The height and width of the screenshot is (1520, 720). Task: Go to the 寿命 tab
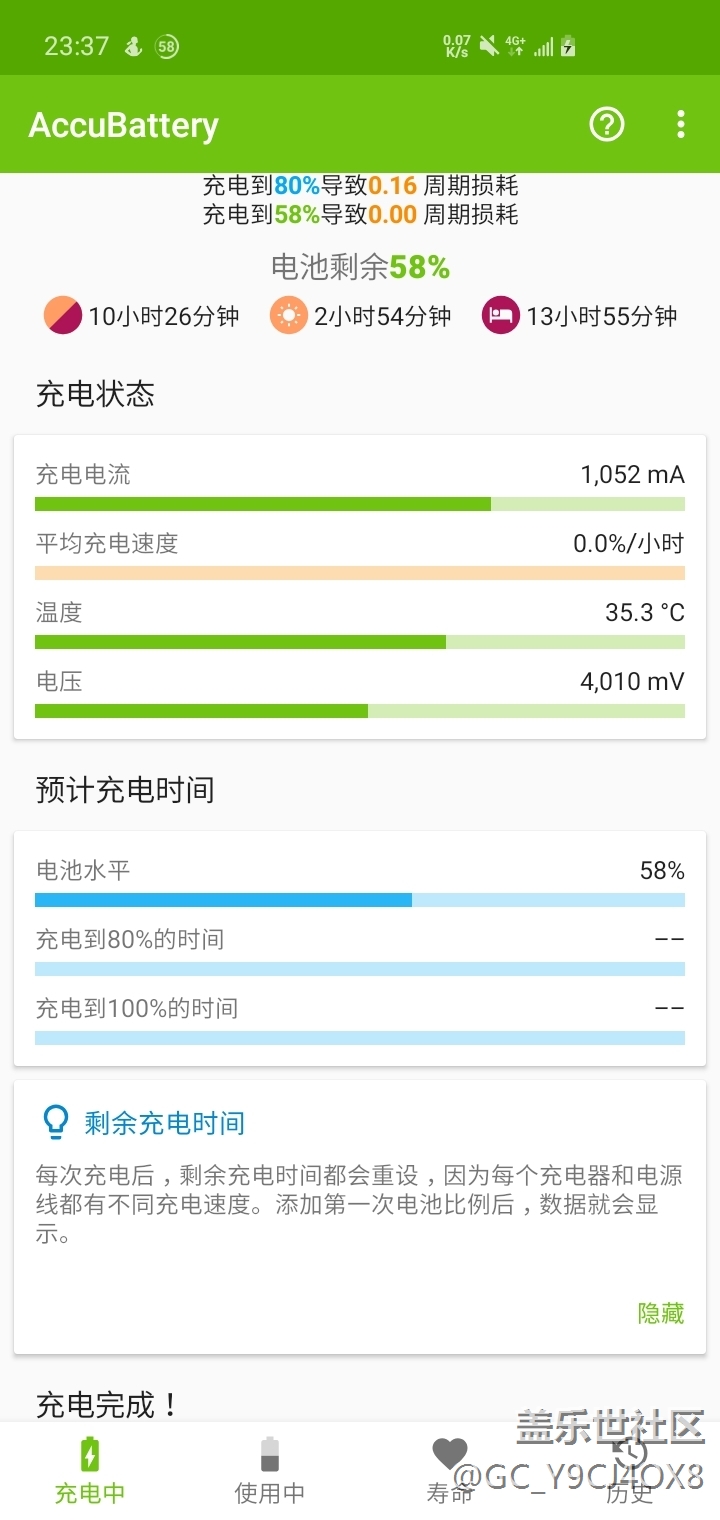[x=450, y=1470]
